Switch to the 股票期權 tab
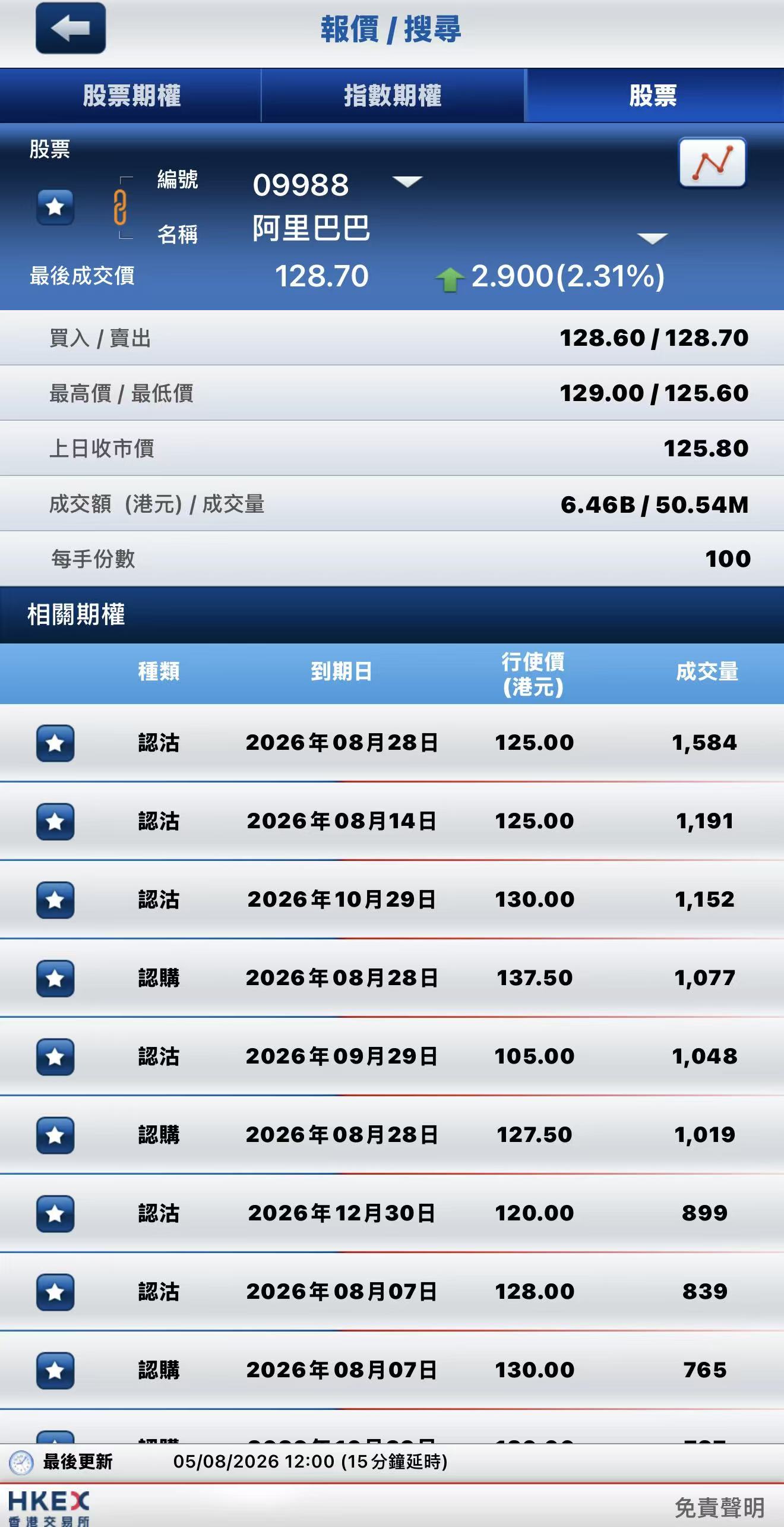This screenshot has height=1527, width=784. (x=131, y=96)
